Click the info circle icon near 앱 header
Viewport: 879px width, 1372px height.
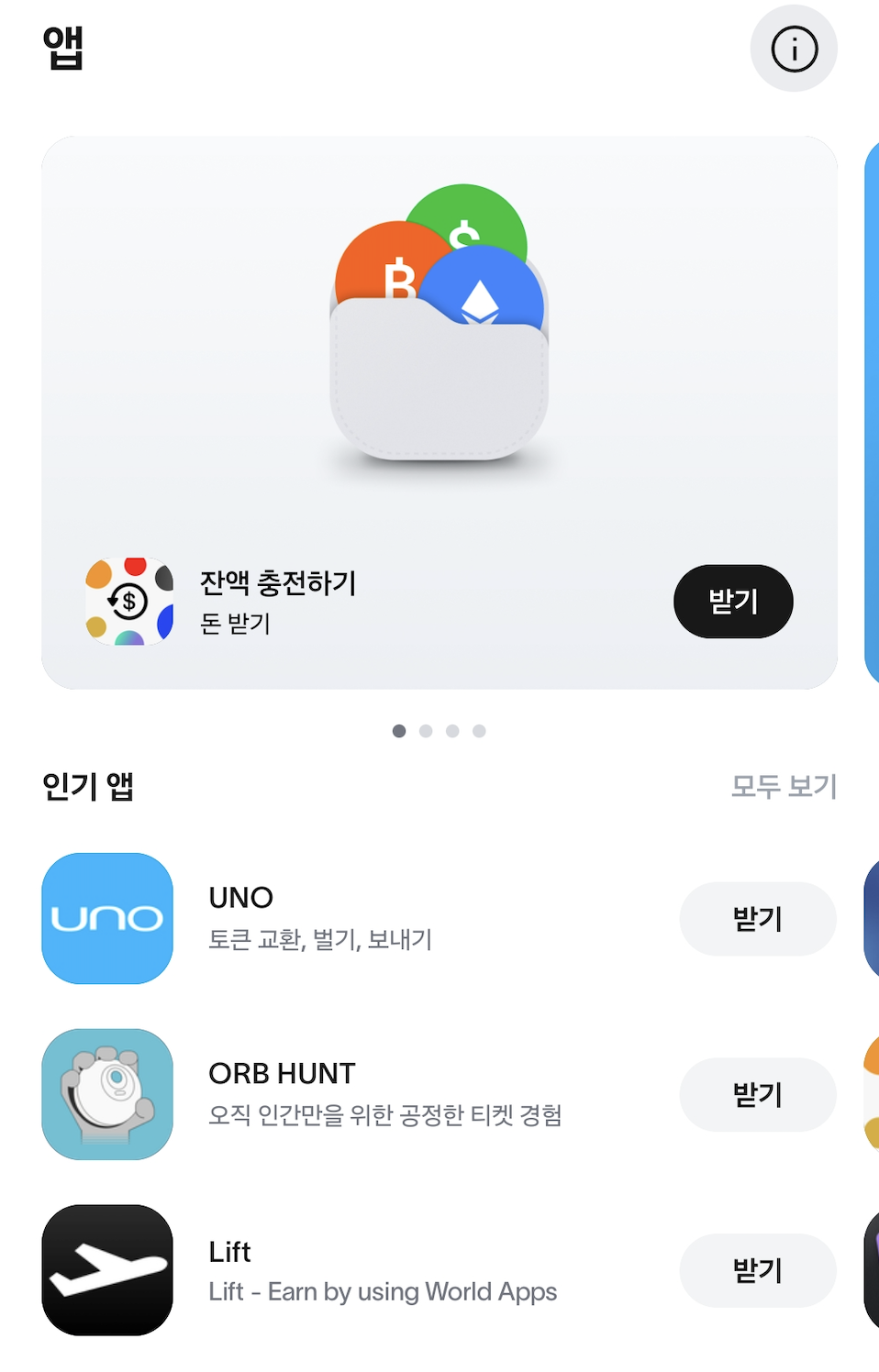coord(793,50)
